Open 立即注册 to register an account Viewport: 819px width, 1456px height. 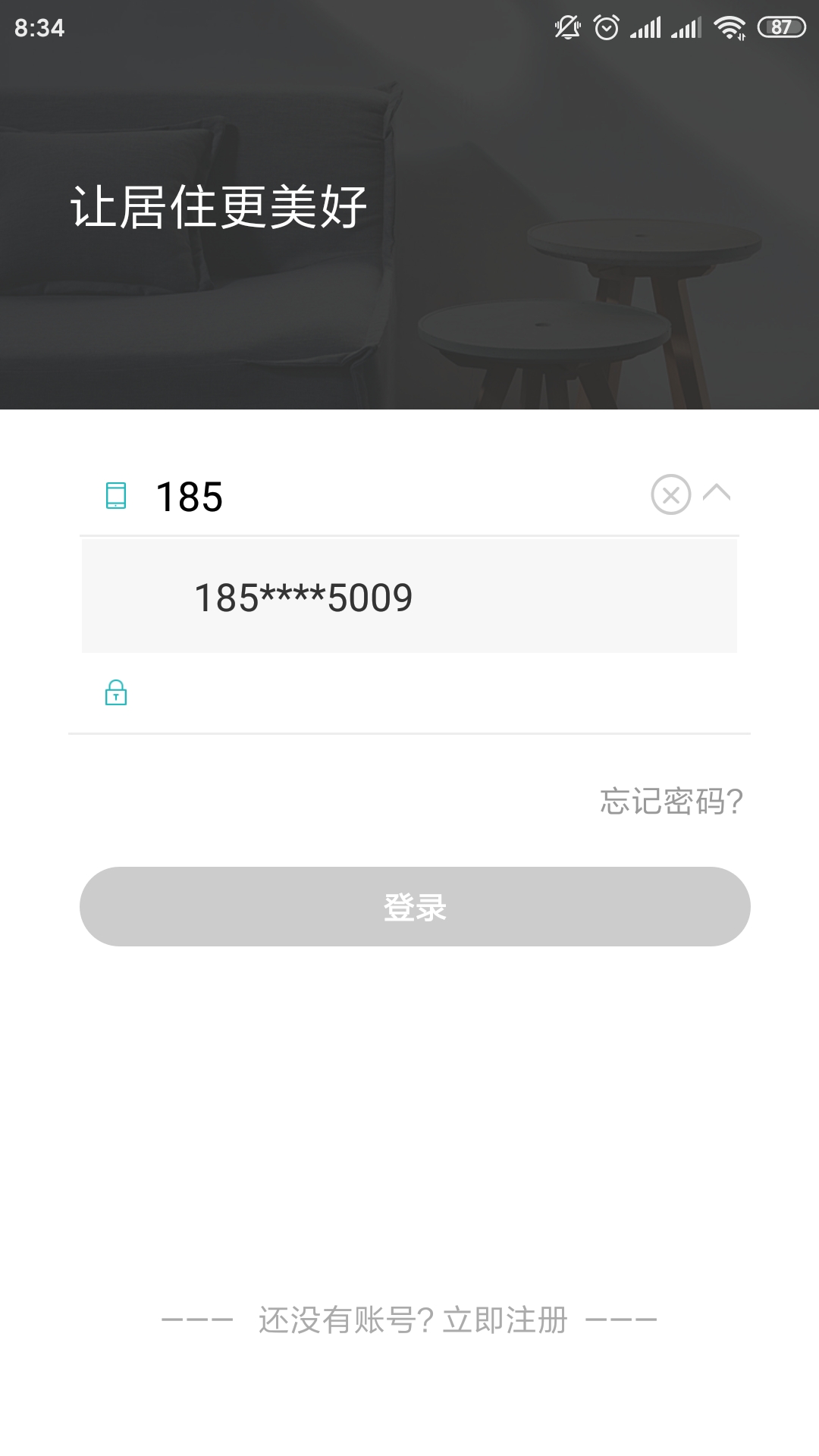click(505, 1320)
